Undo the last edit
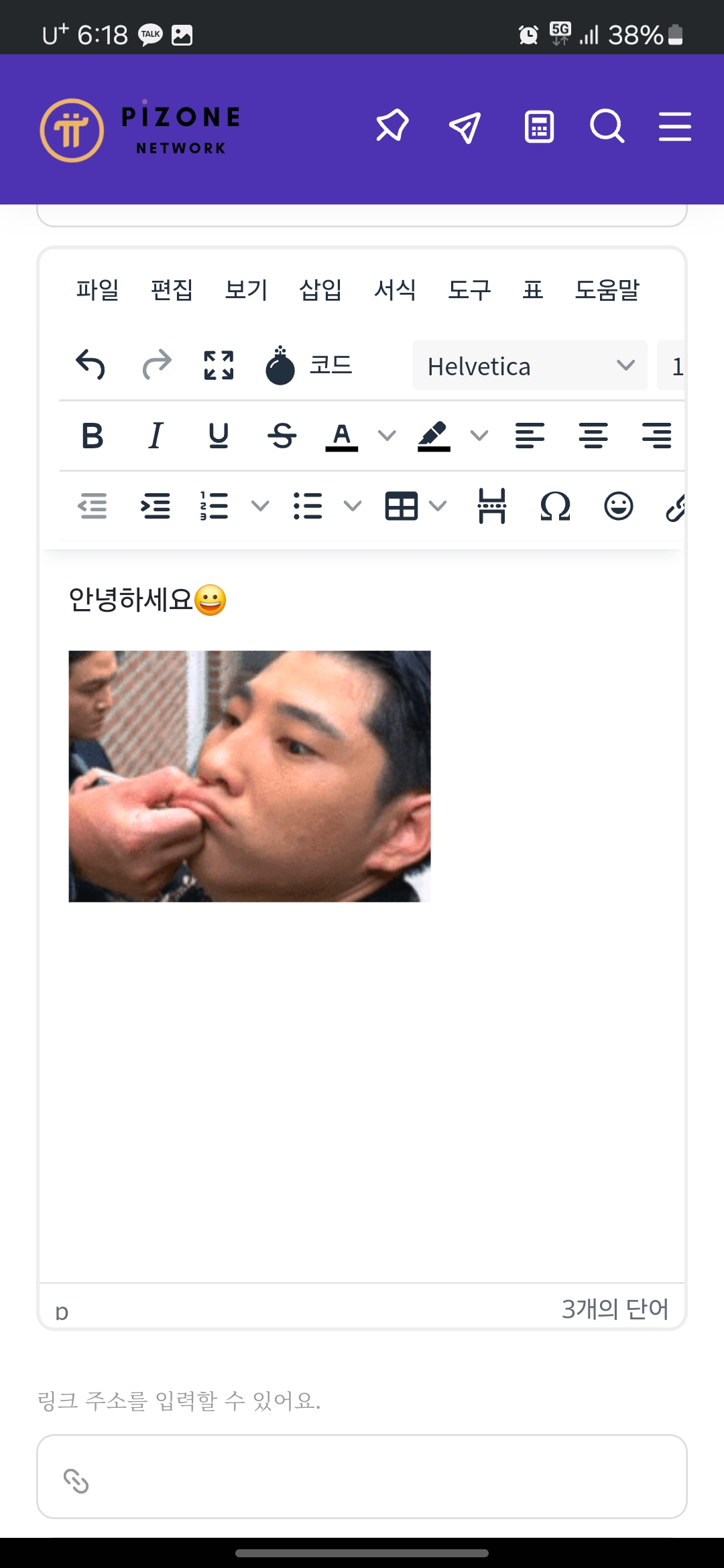This screenshot has height=1568, width=724. [90, 365]
